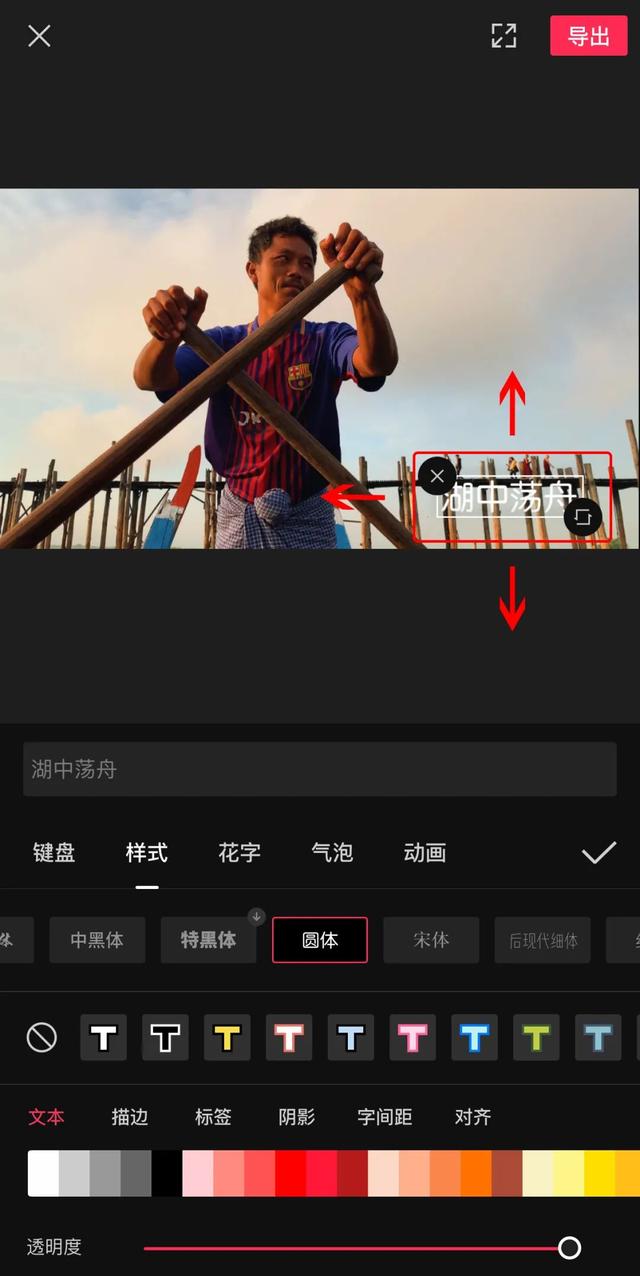
Task: Open the 描边 stroke options
Action: click(x=129, y=1117)
